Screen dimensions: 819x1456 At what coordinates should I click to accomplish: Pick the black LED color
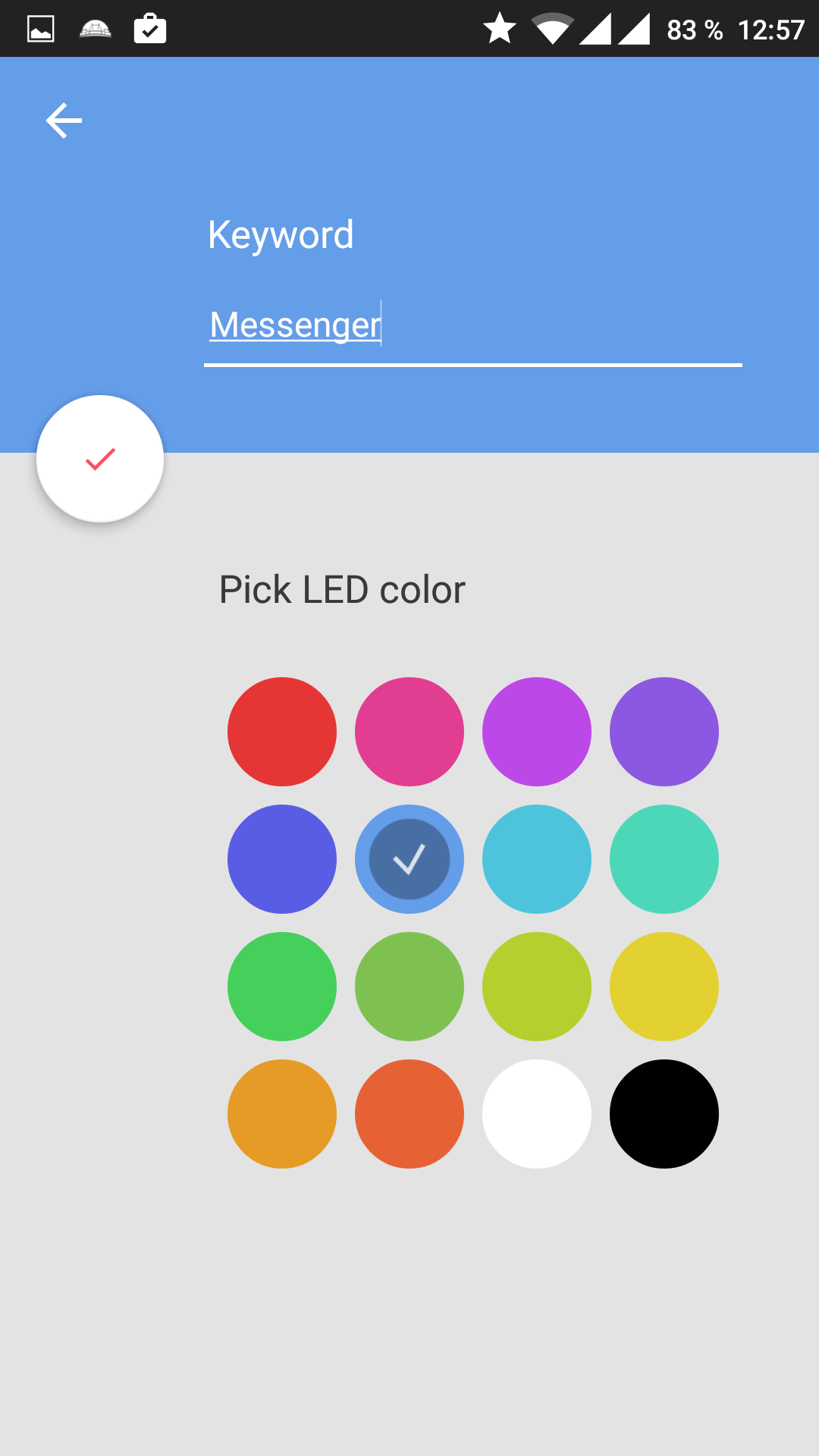[664, 1114]
